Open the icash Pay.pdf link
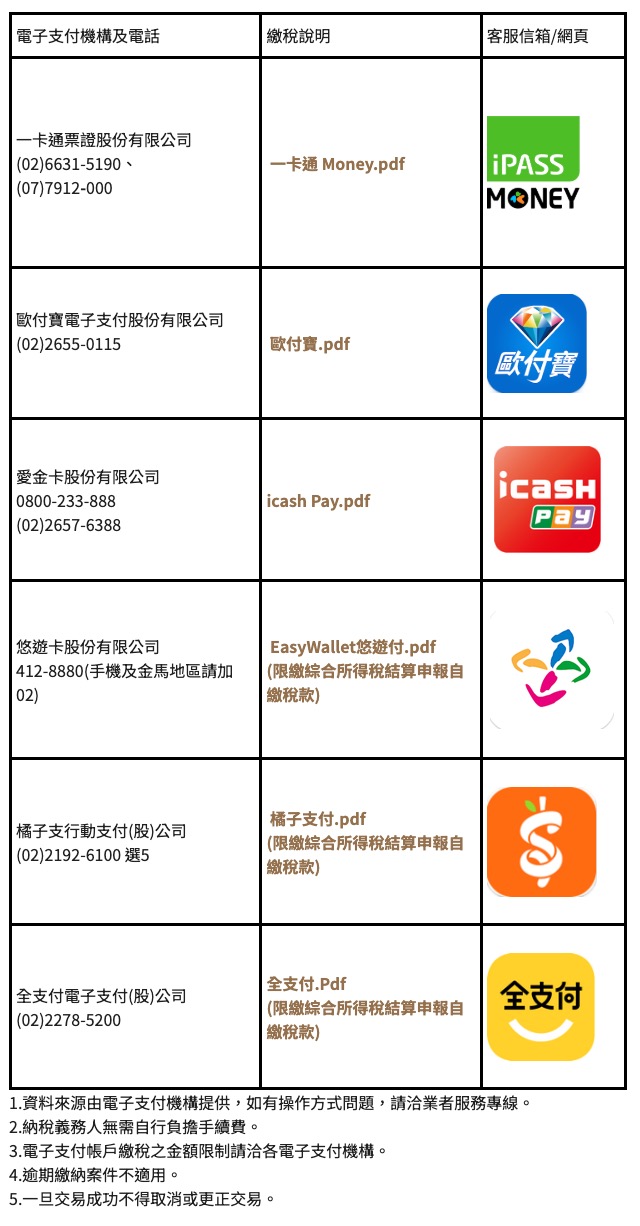Viewport: 640px width, 1226px height. coord(318,500)
